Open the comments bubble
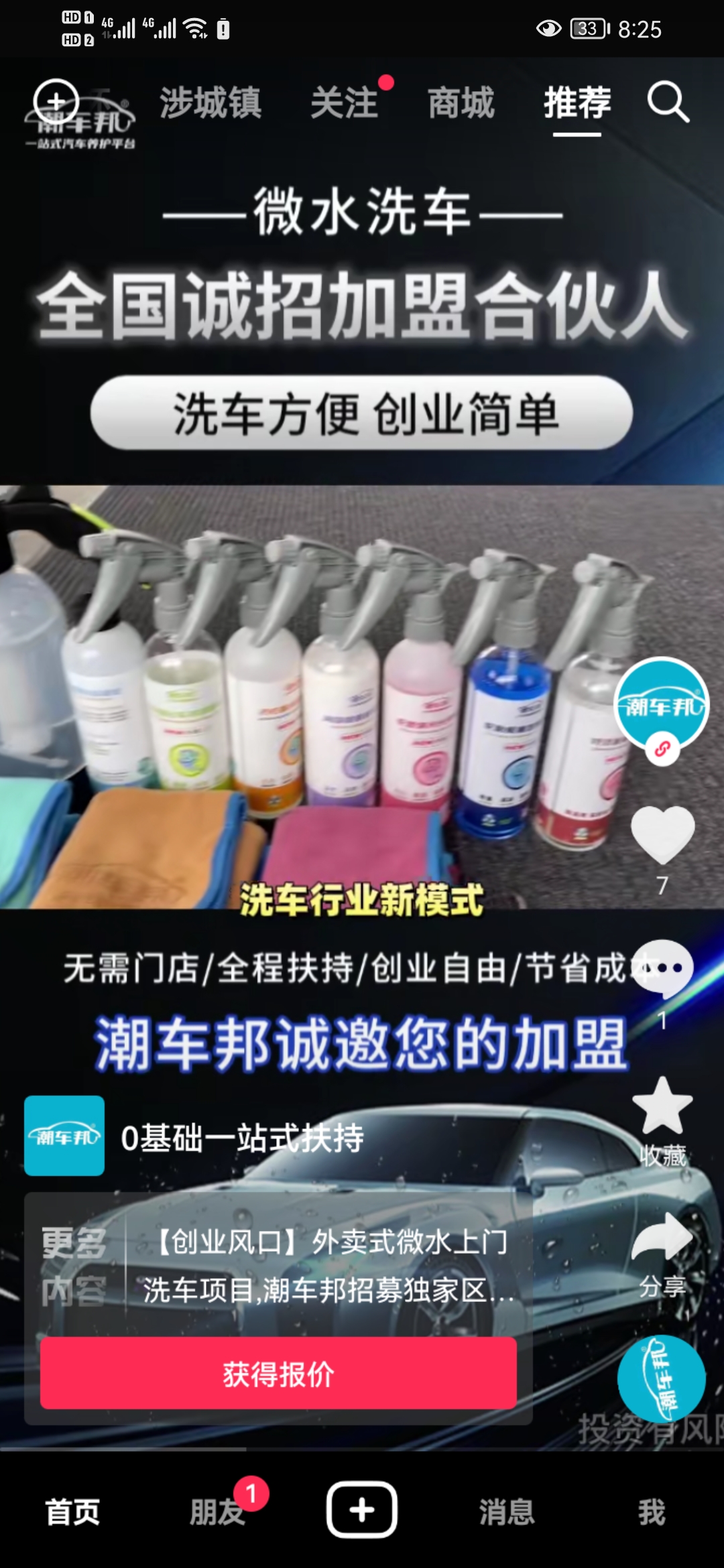 click(664, 968)
